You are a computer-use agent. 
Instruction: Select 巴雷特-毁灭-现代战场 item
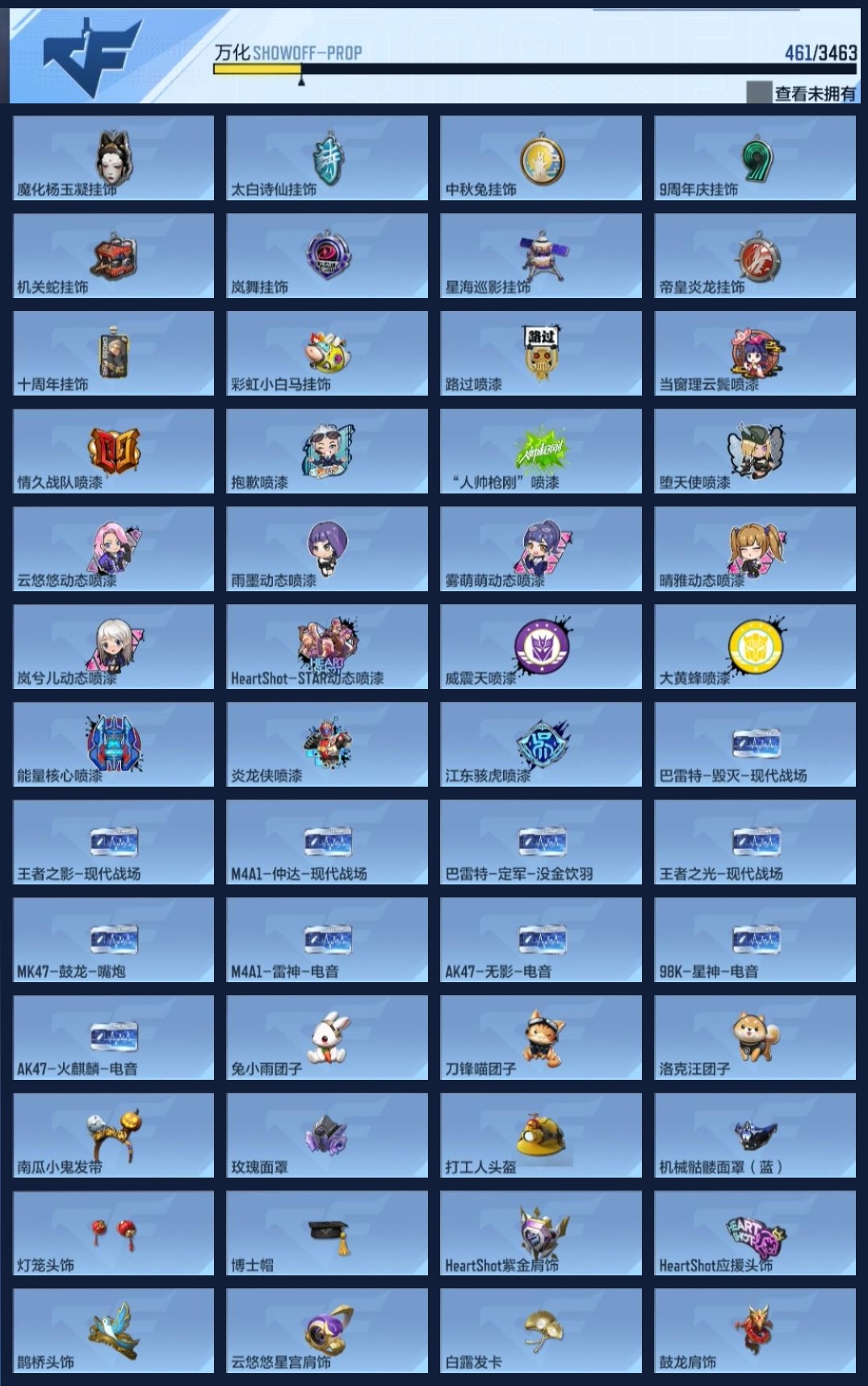tap(755, 745)
